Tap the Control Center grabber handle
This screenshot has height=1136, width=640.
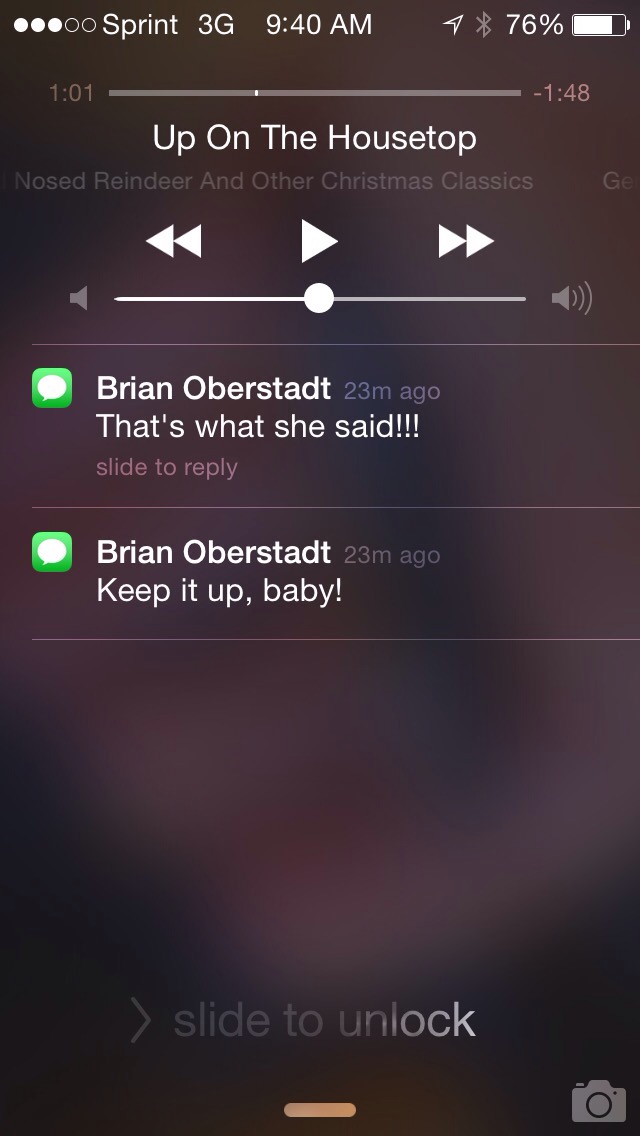320,1110
